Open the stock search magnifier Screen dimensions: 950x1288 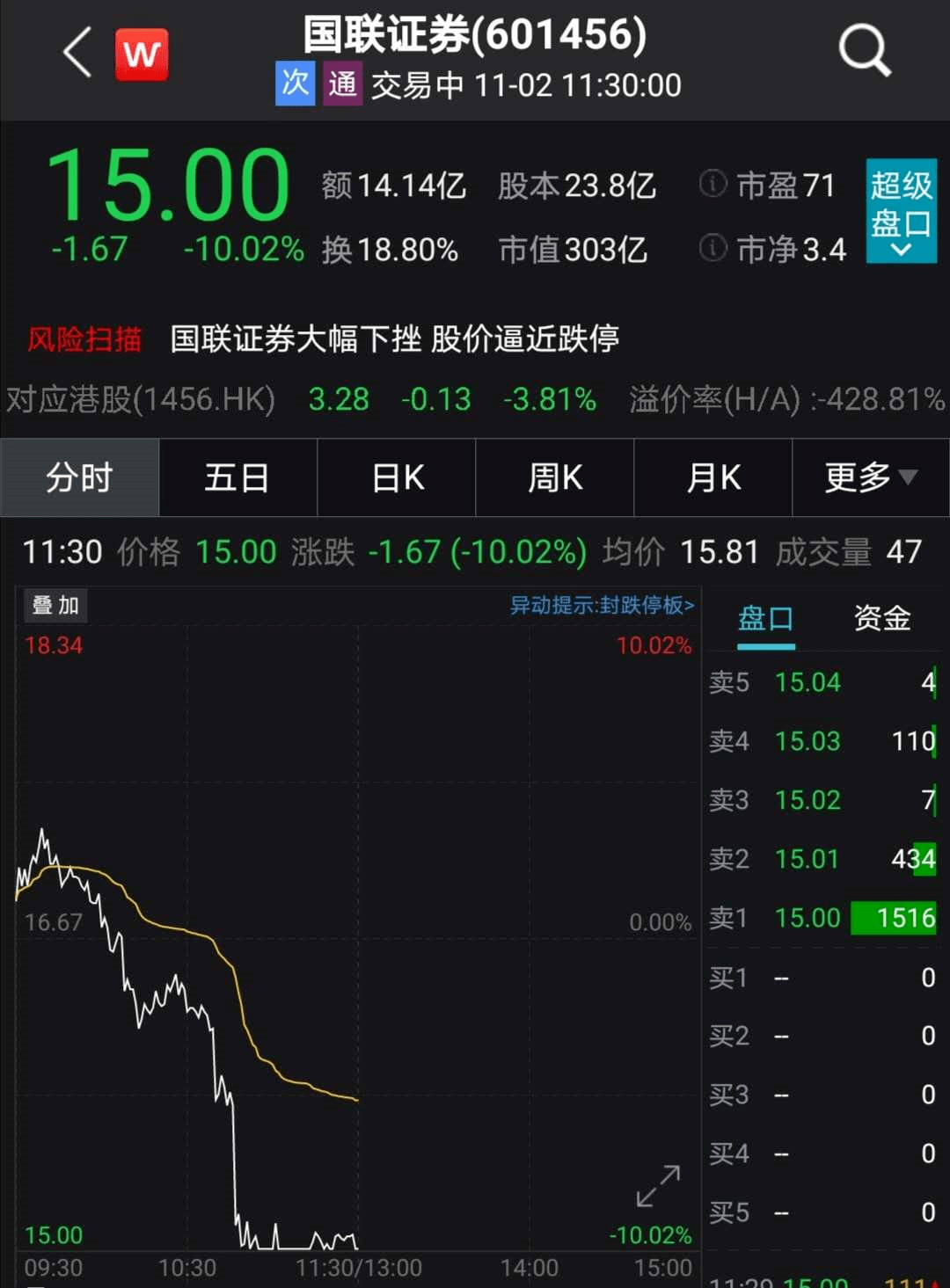click(x=865, y=51)
